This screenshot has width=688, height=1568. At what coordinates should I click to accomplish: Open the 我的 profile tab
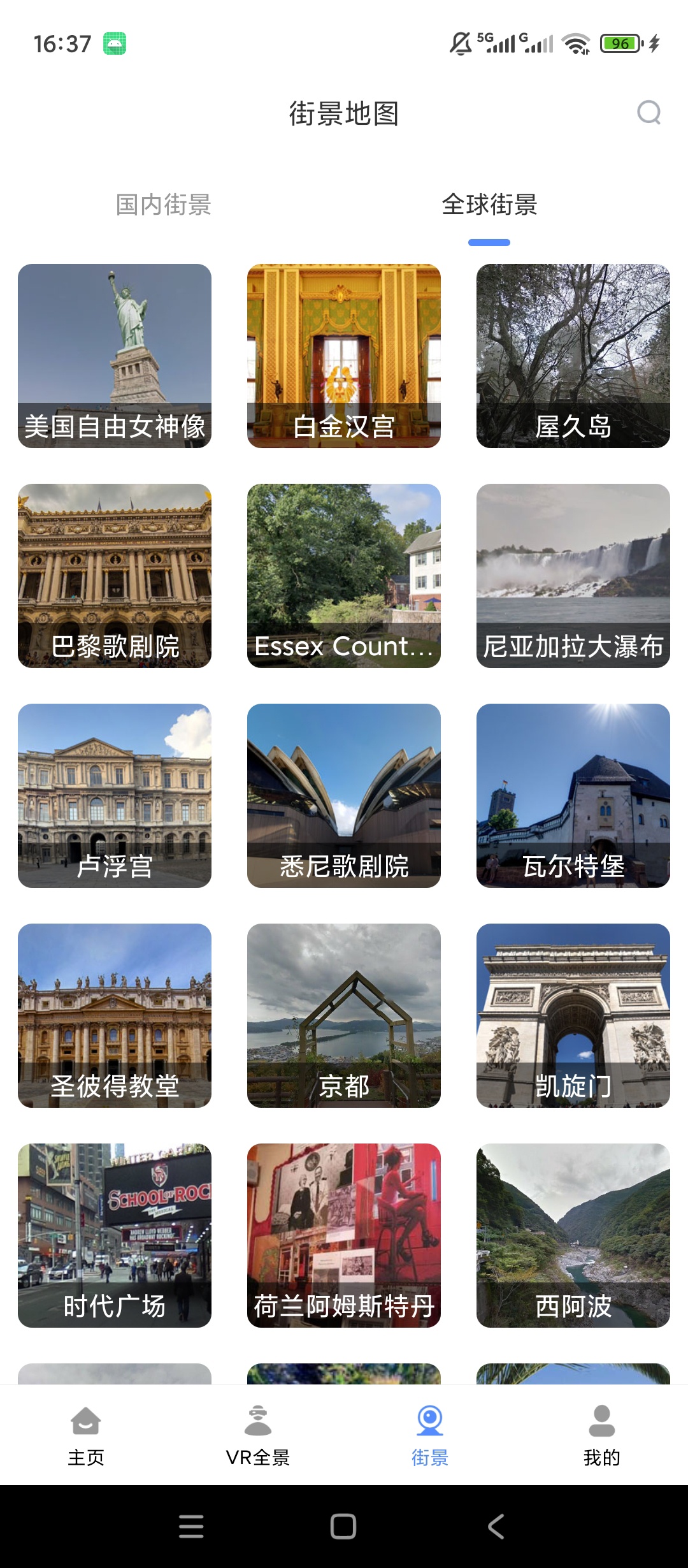click(x=602, y=1435)
